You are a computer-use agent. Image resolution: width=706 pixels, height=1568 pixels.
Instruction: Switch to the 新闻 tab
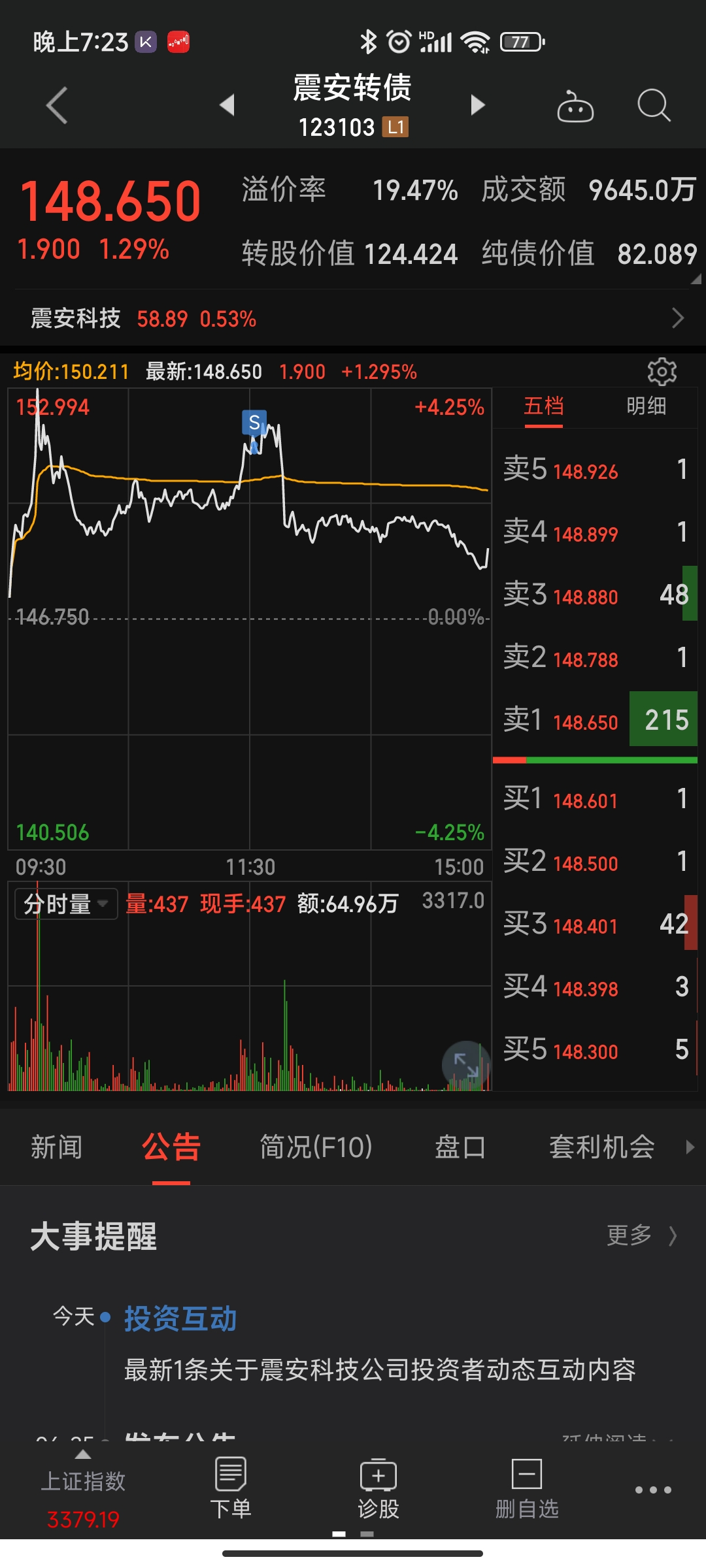pyautogui.click(x=57, y=1147)
